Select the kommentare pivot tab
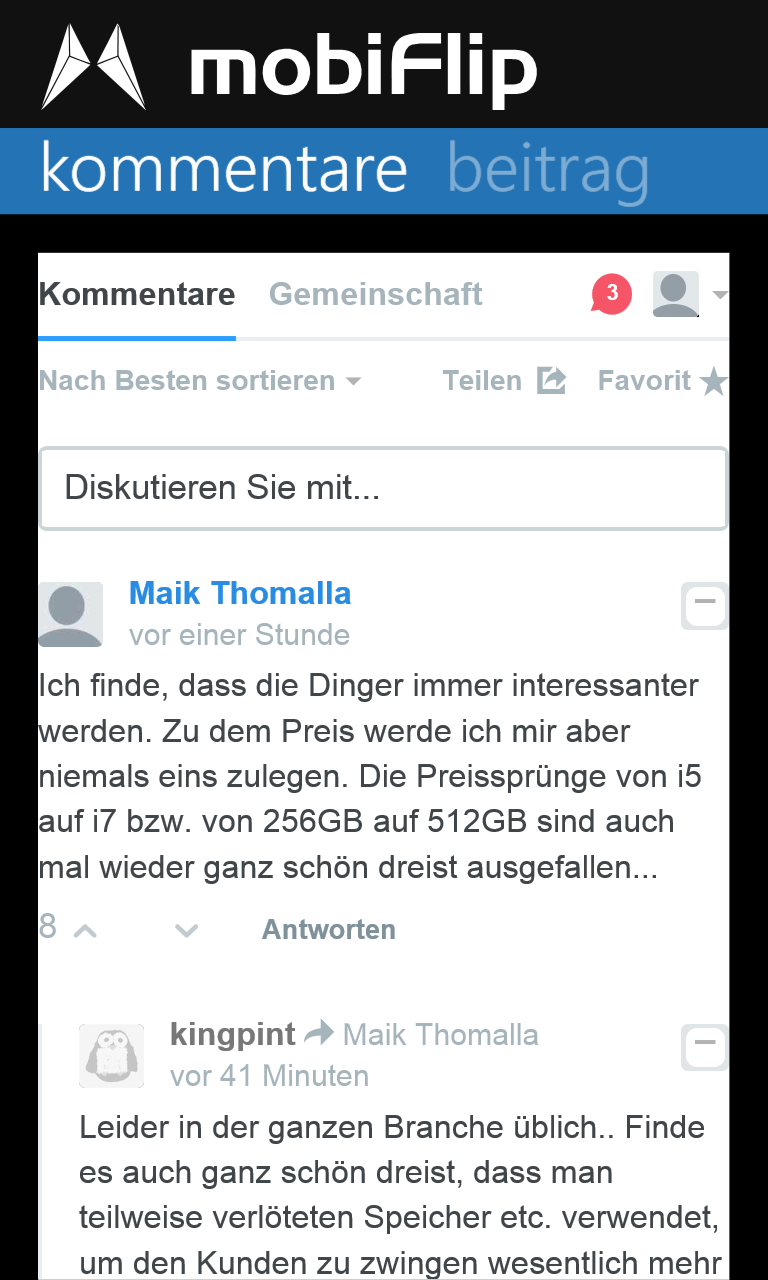 click(224, 168)
